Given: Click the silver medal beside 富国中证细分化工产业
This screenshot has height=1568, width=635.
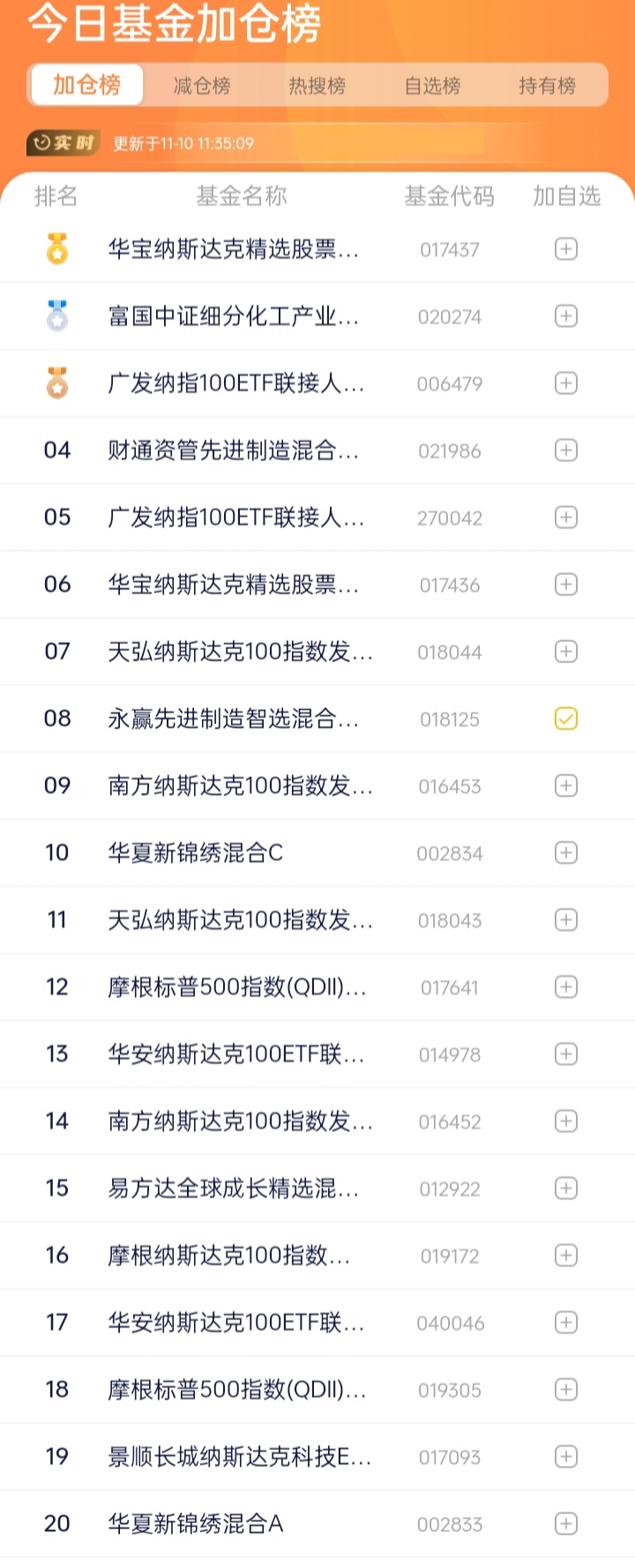Looking at the screenshot, I should point(56,316).
